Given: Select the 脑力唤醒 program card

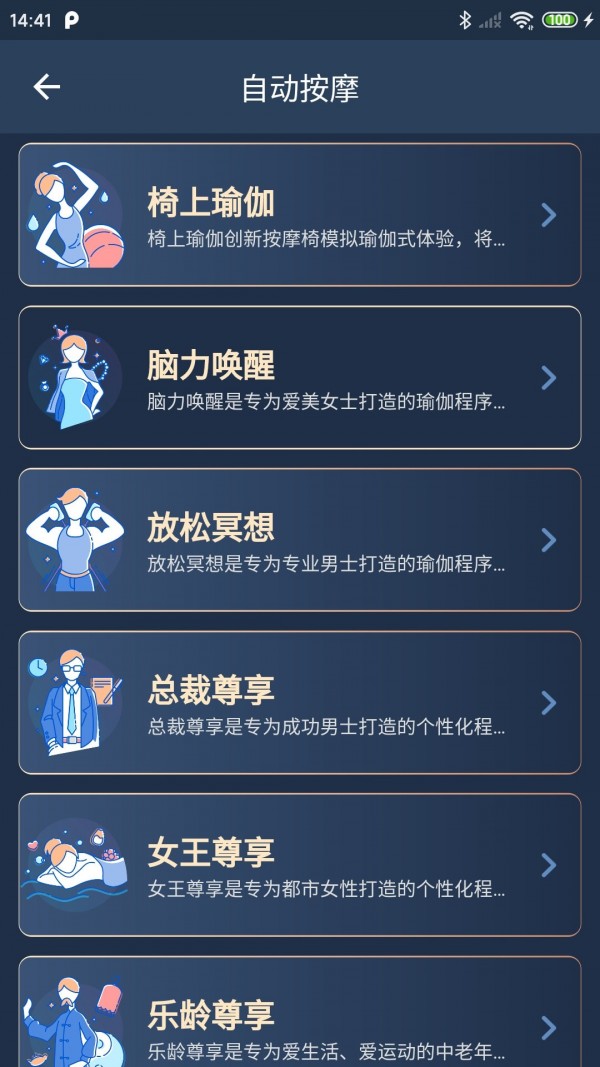Looking at the screenshot, I should pos(300,377).
